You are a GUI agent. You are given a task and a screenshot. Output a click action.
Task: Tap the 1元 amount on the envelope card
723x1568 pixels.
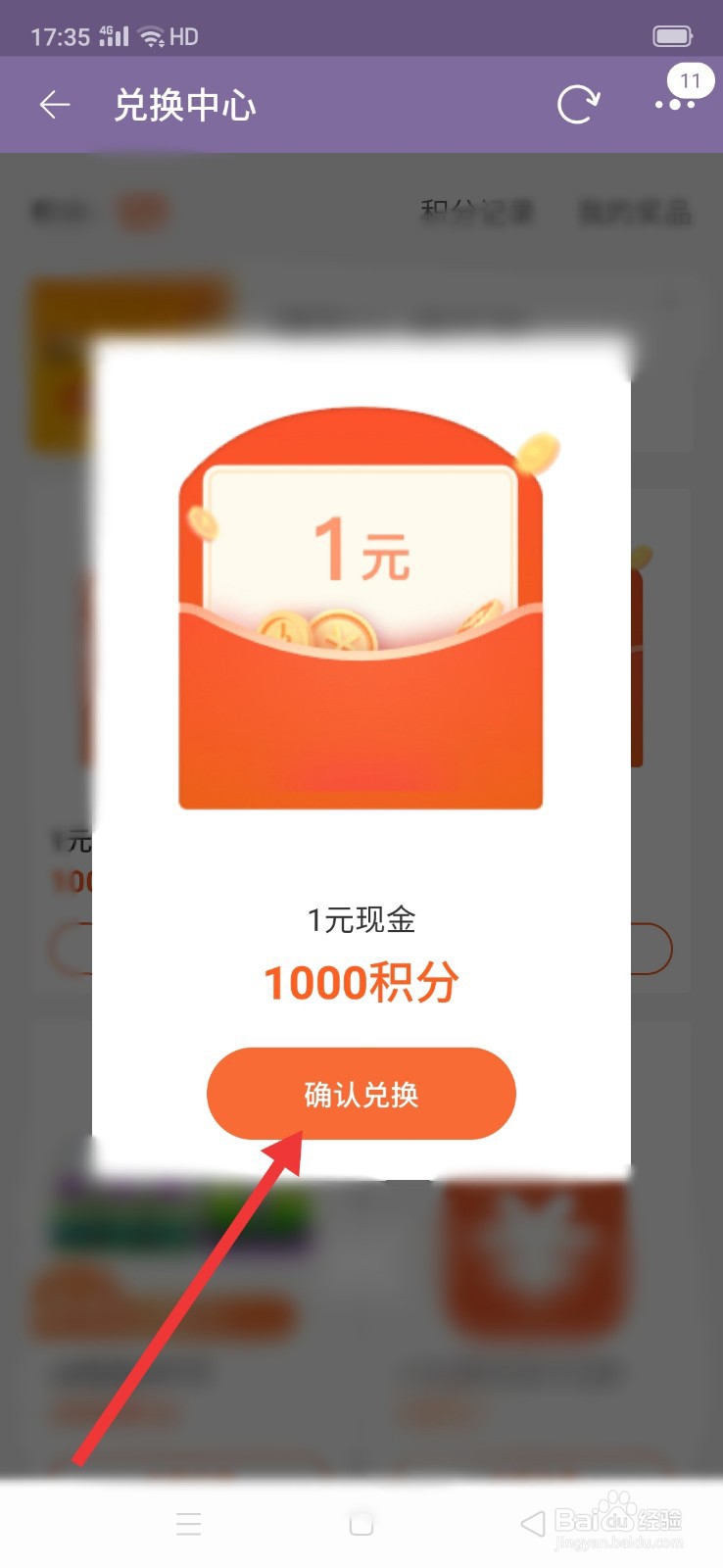pyautogui.click(x=361, y=551)
